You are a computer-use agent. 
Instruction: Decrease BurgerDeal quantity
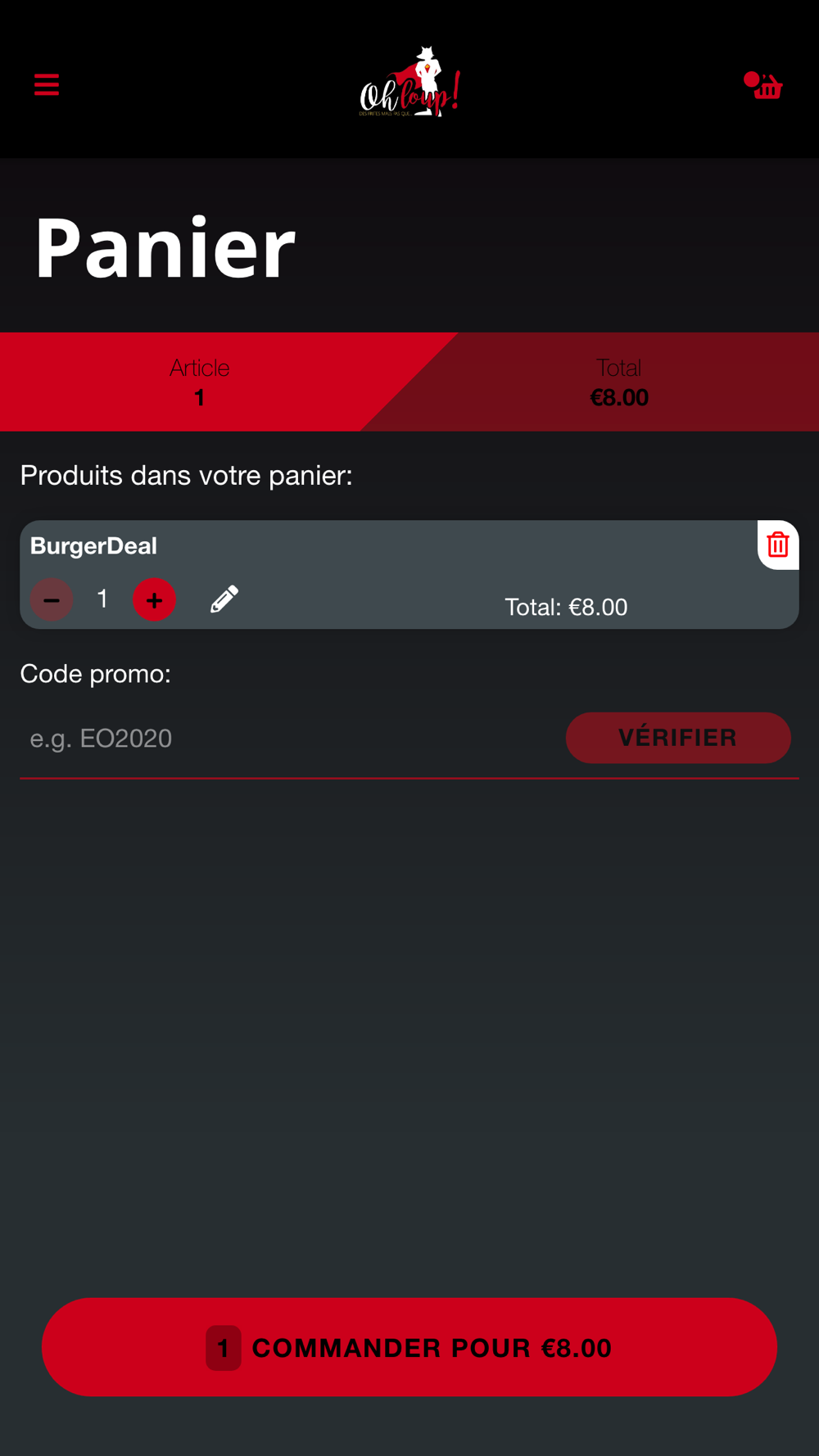(x=52, y=599)
